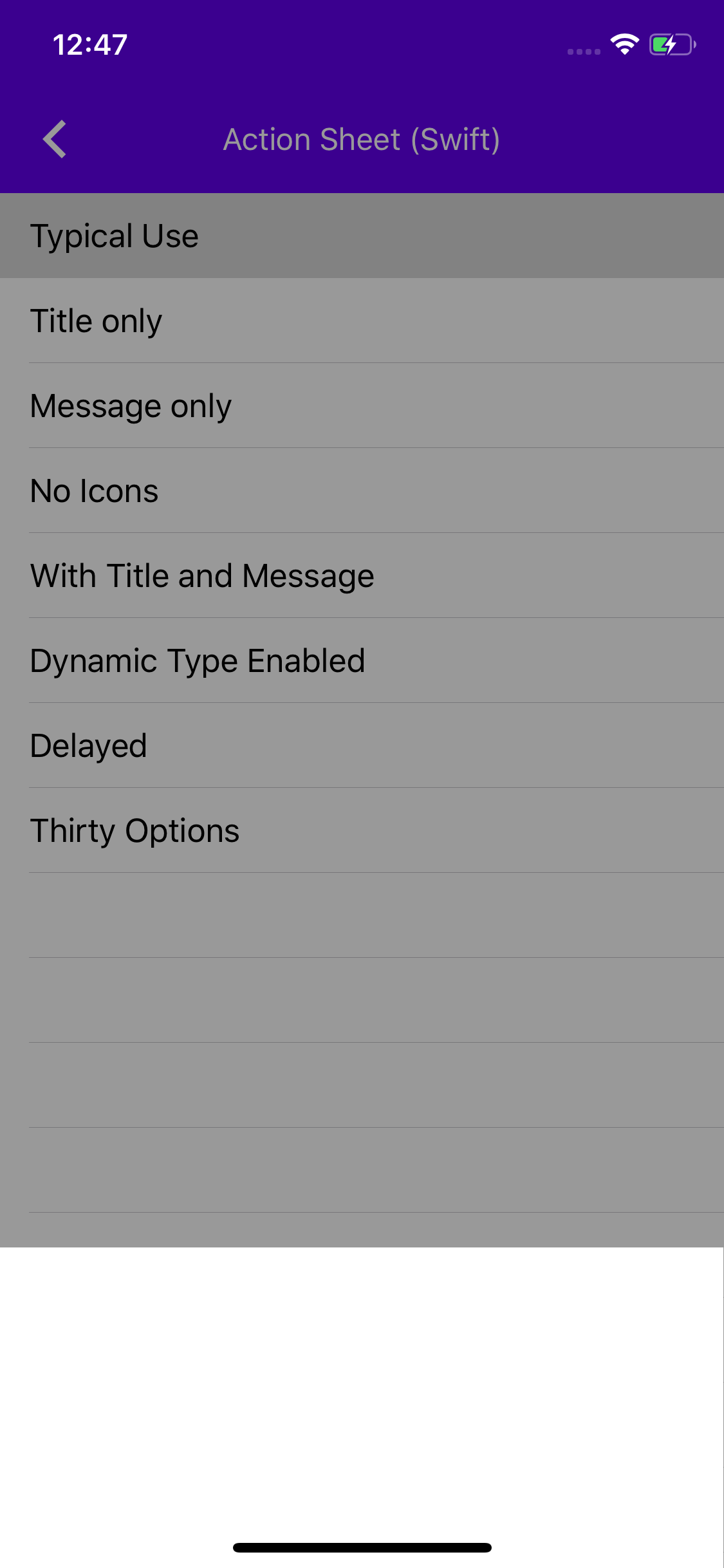This screenshot has height=1568, width=724.
Task: Open the Message only example
Action: click(362, 405)
